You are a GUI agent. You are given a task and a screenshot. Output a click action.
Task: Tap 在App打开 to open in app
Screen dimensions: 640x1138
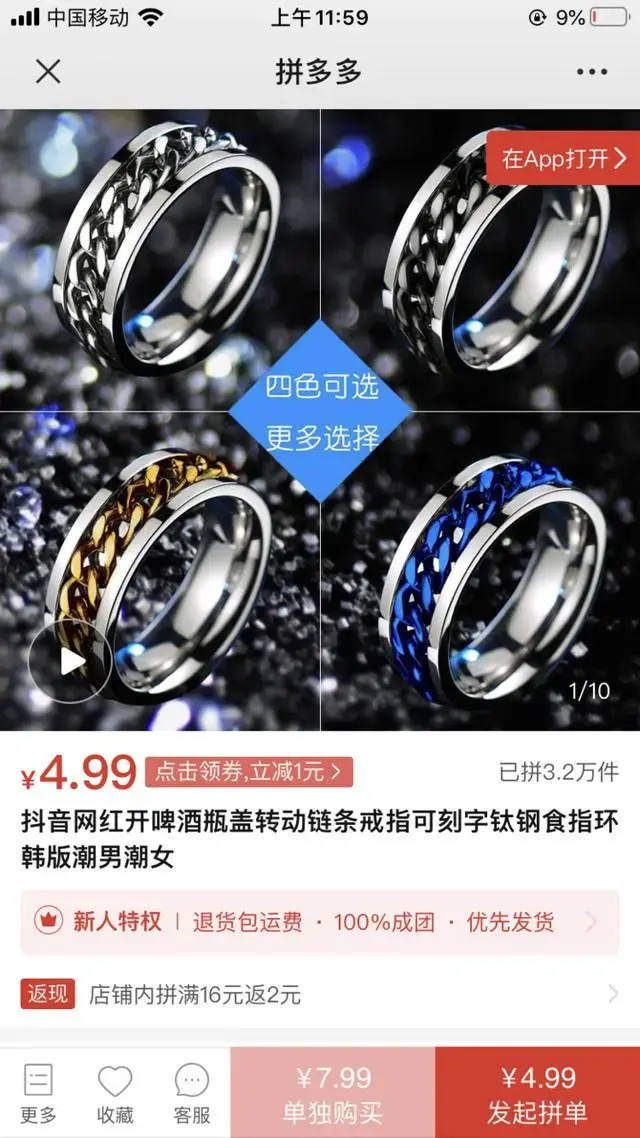(x=563, y=159)
